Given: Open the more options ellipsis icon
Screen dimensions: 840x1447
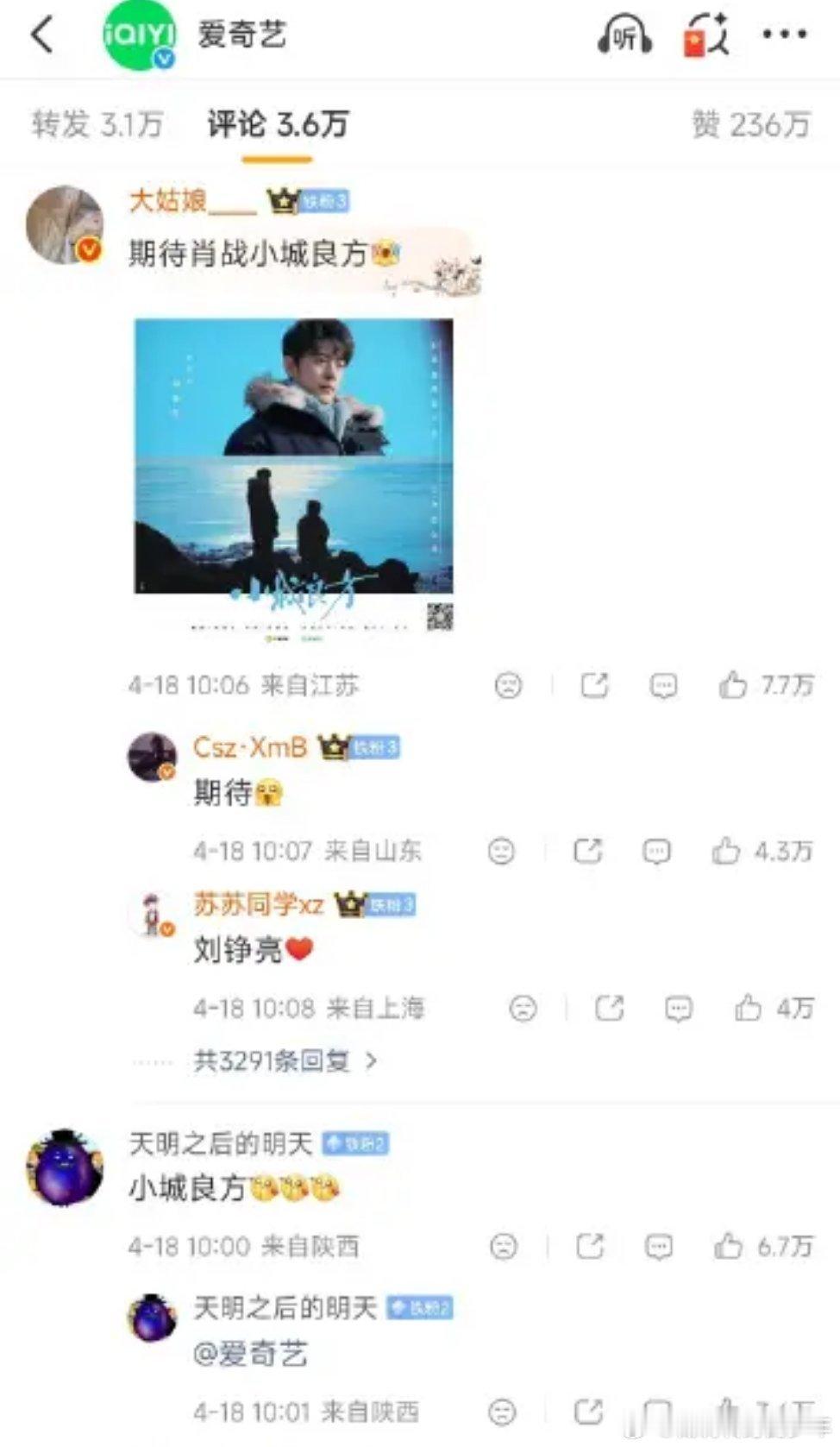Looking at the screenshot, I should 783,36.
